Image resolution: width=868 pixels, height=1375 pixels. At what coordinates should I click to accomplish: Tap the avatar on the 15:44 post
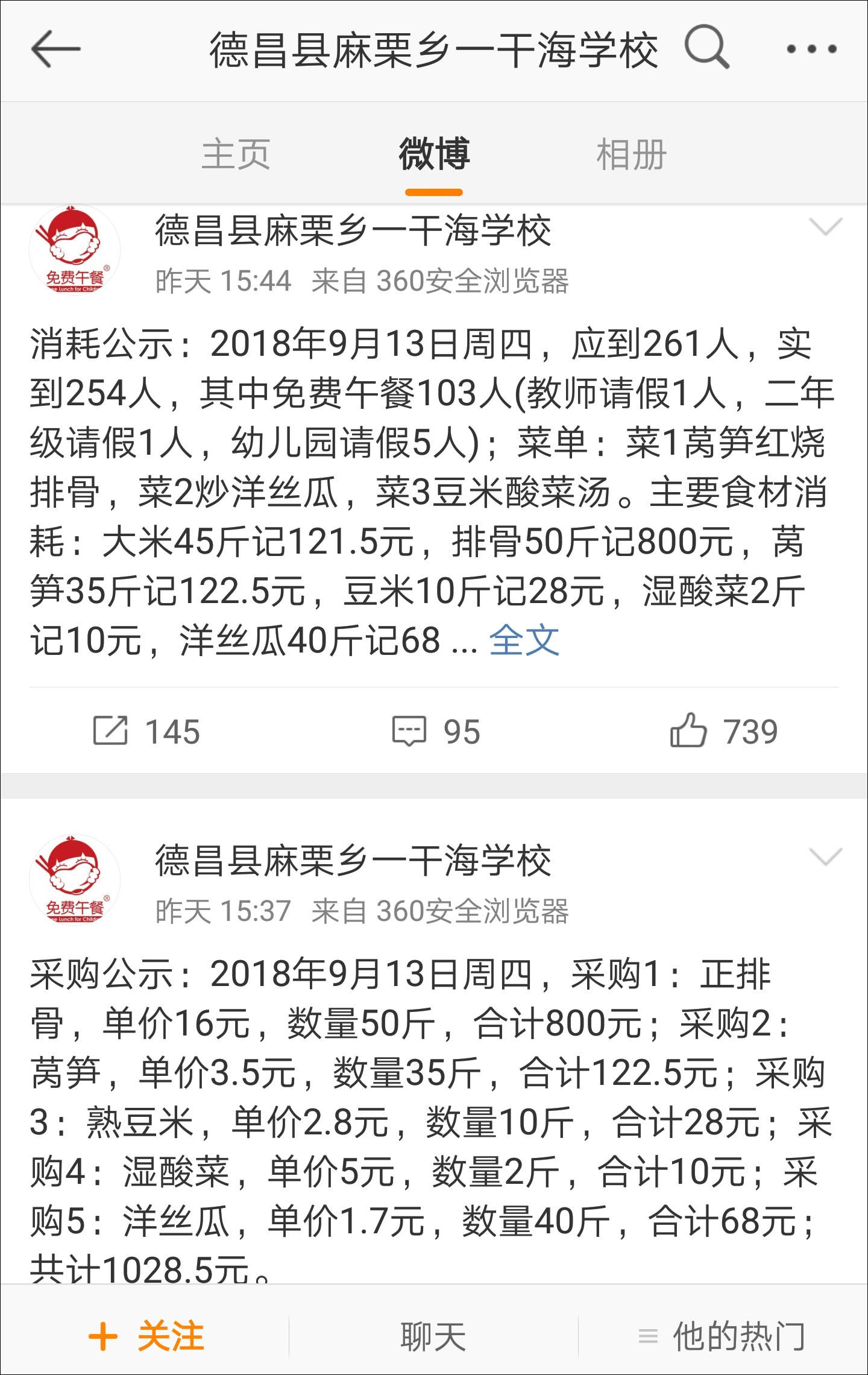point(75,250)
